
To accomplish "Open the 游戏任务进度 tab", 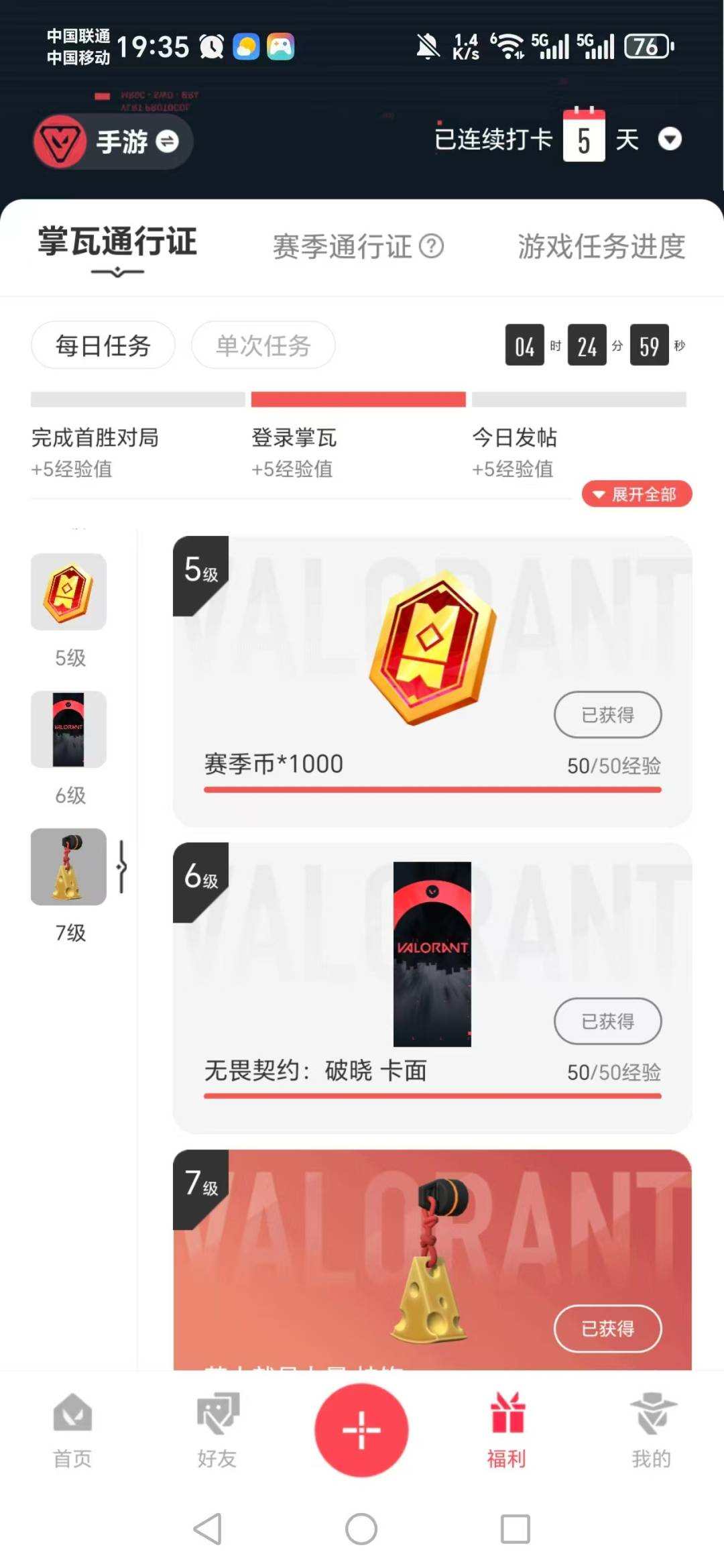I will point(601,247).
